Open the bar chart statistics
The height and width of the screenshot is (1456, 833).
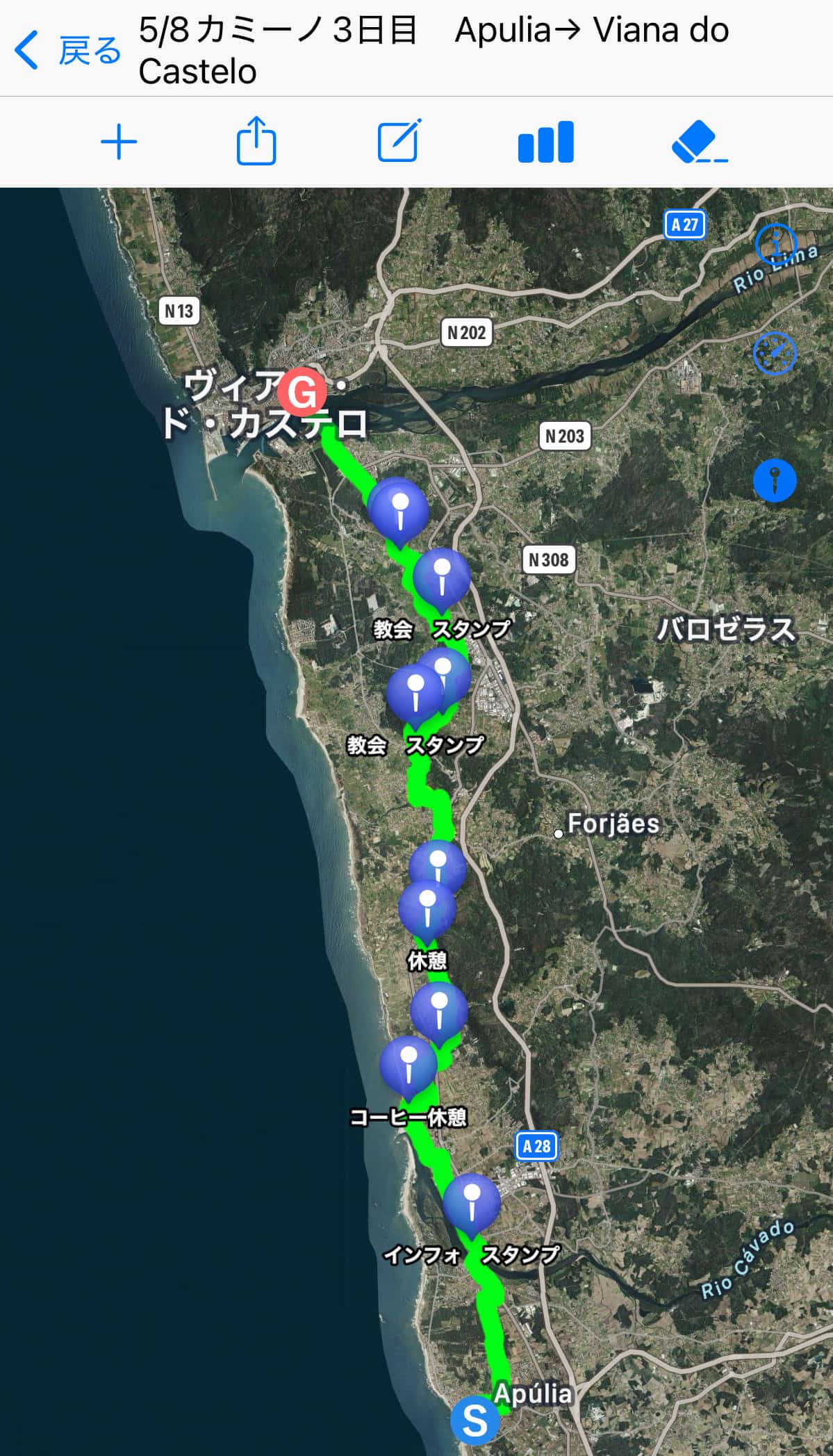545,142
